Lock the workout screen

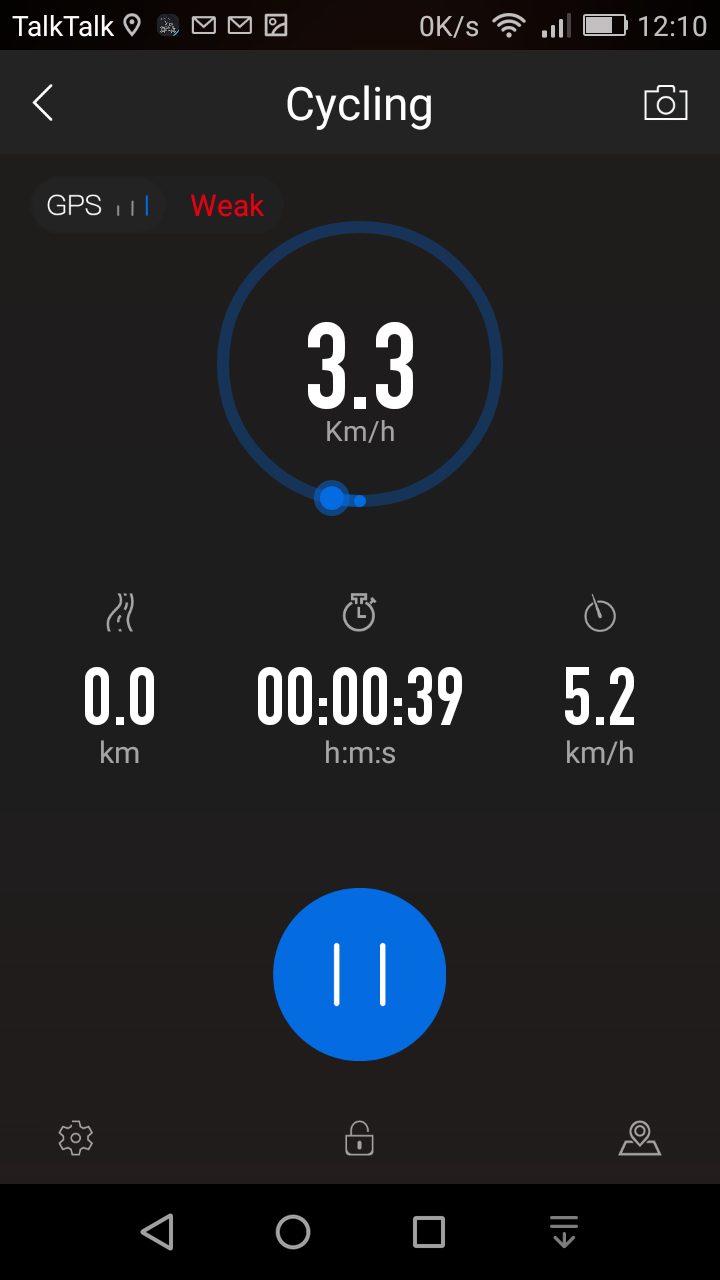pyautogui.click(x=359, y=1138)
